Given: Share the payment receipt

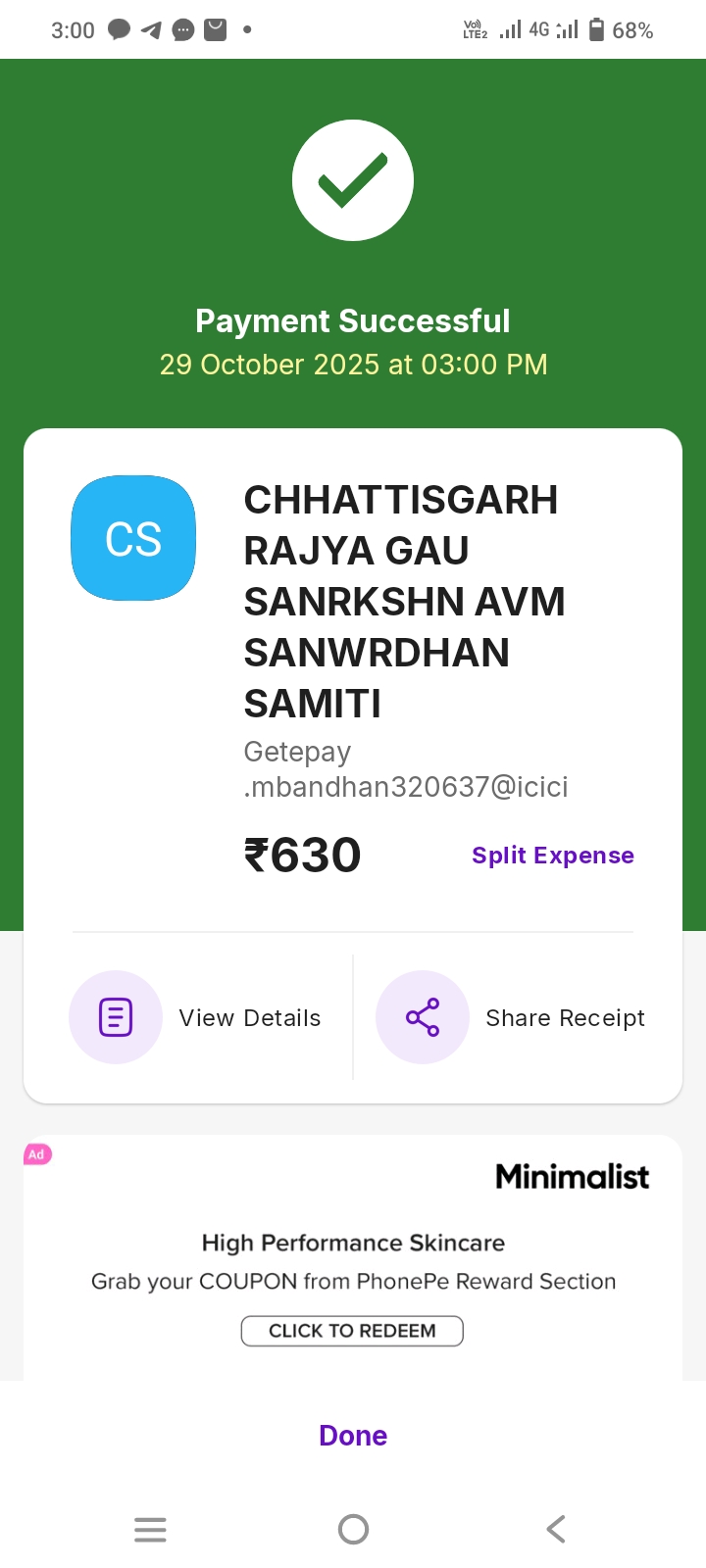Looking at the screenshot, I should (512, 1018).
